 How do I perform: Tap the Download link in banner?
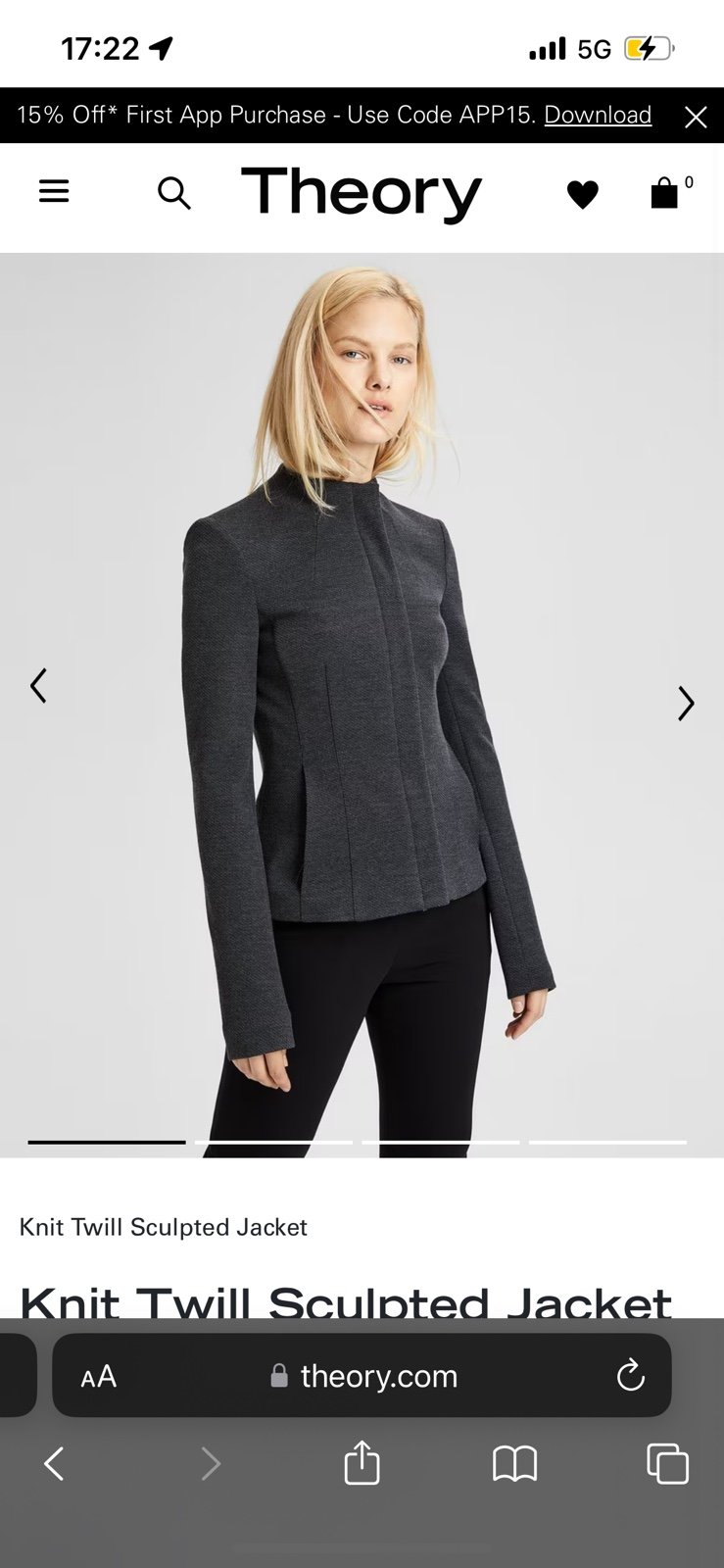[598, 115]
